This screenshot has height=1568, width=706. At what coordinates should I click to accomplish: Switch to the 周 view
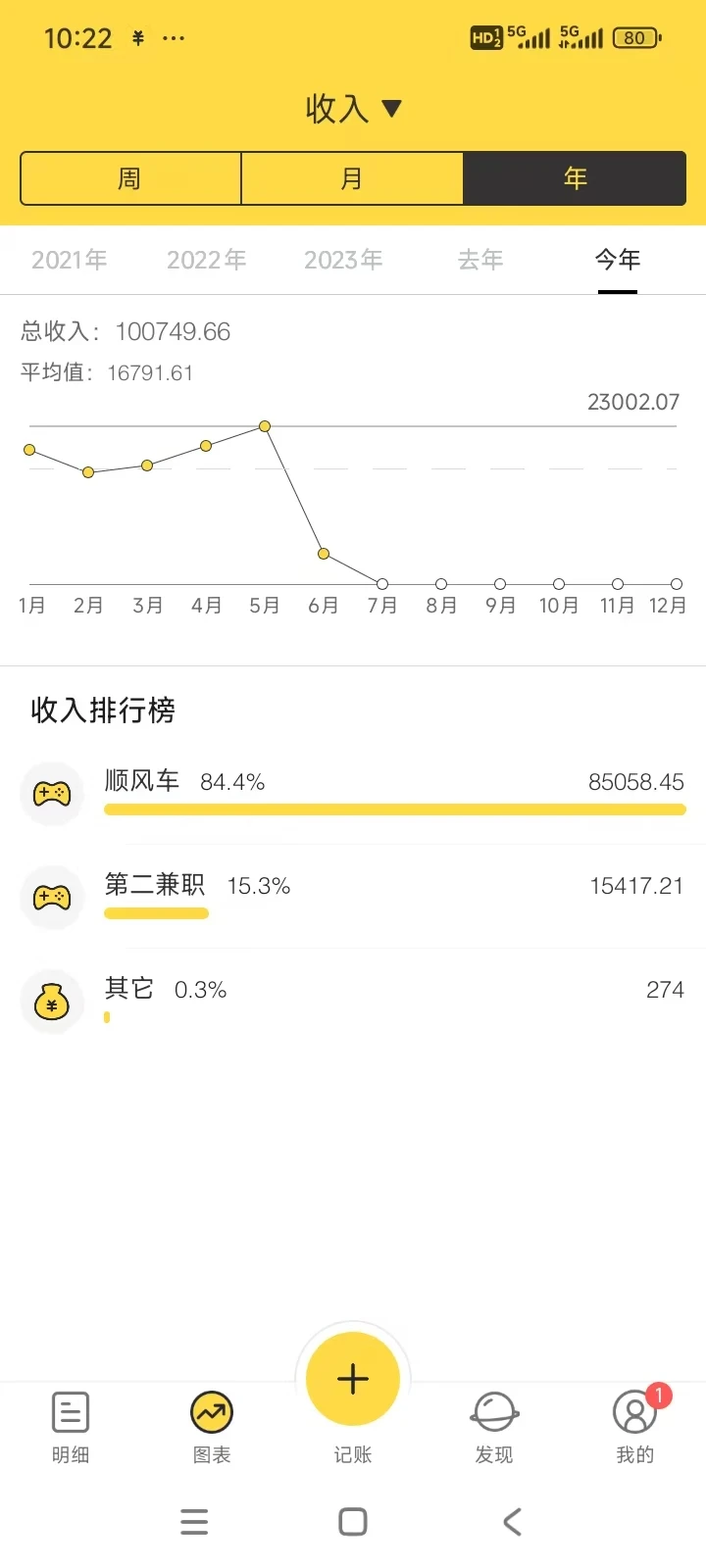130,178
